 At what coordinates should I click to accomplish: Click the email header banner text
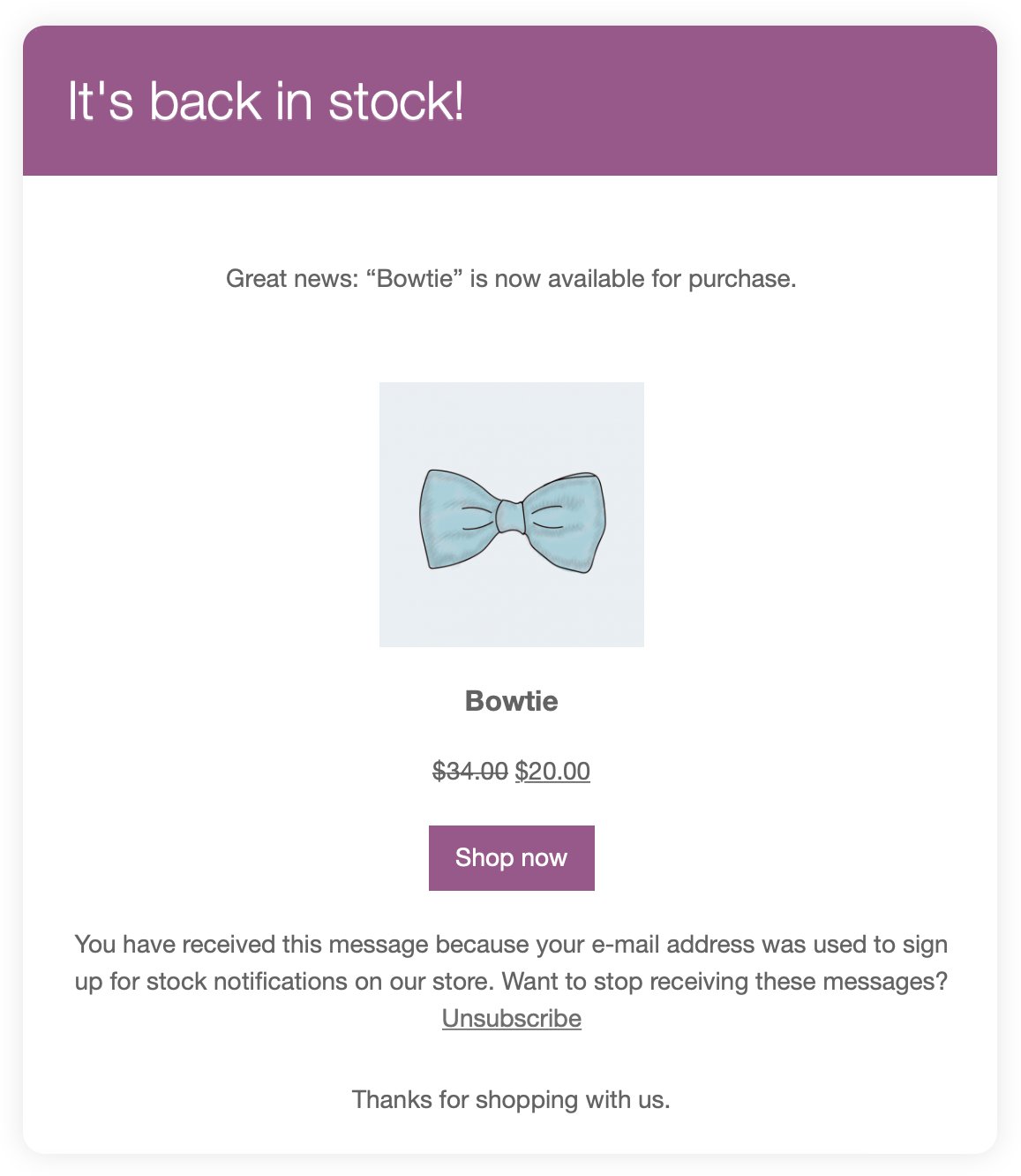pos(265,102)
